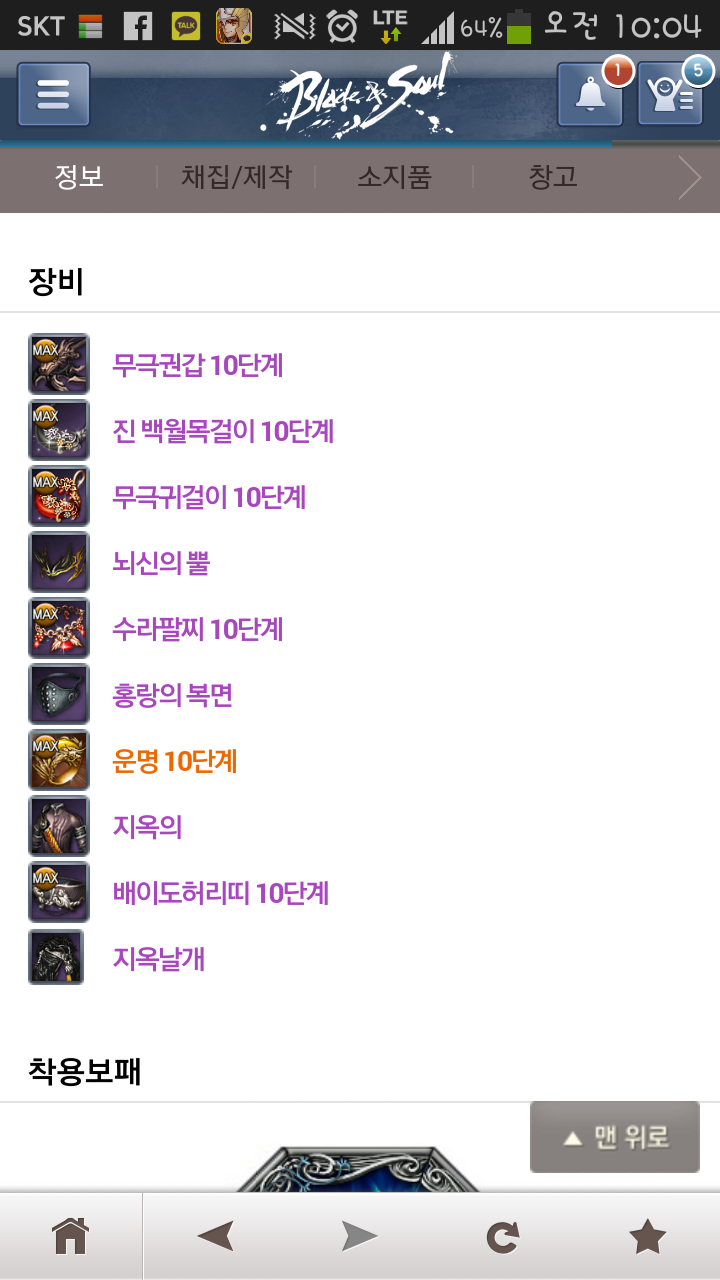The height and width of the screenshot is (1280, 720).
Task: Open the 지옥날개 item
Action: click(x=158, y=959)
